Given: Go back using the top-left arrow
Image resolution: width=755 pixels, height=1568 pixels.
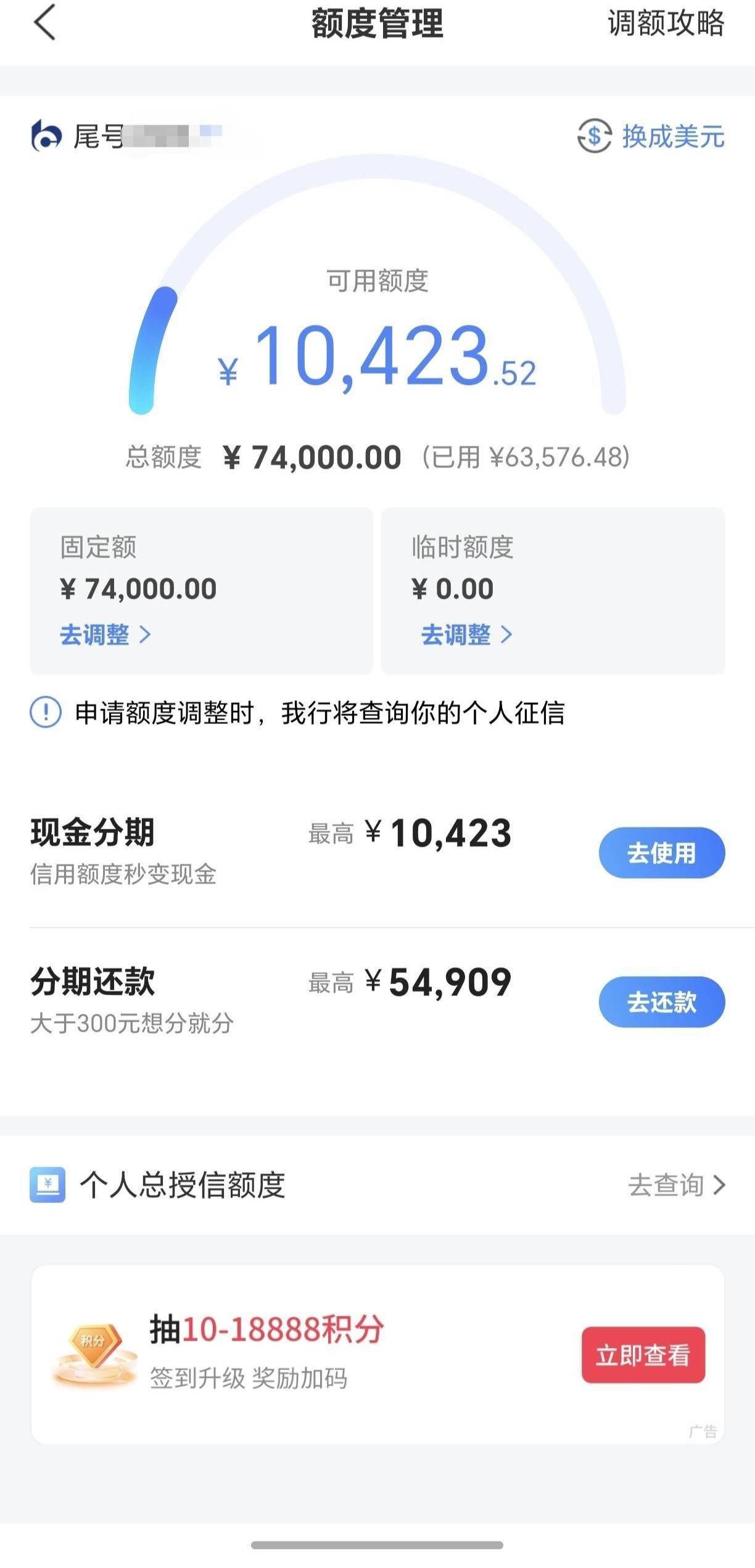Looking at the screenshot, I should (44, 23).
